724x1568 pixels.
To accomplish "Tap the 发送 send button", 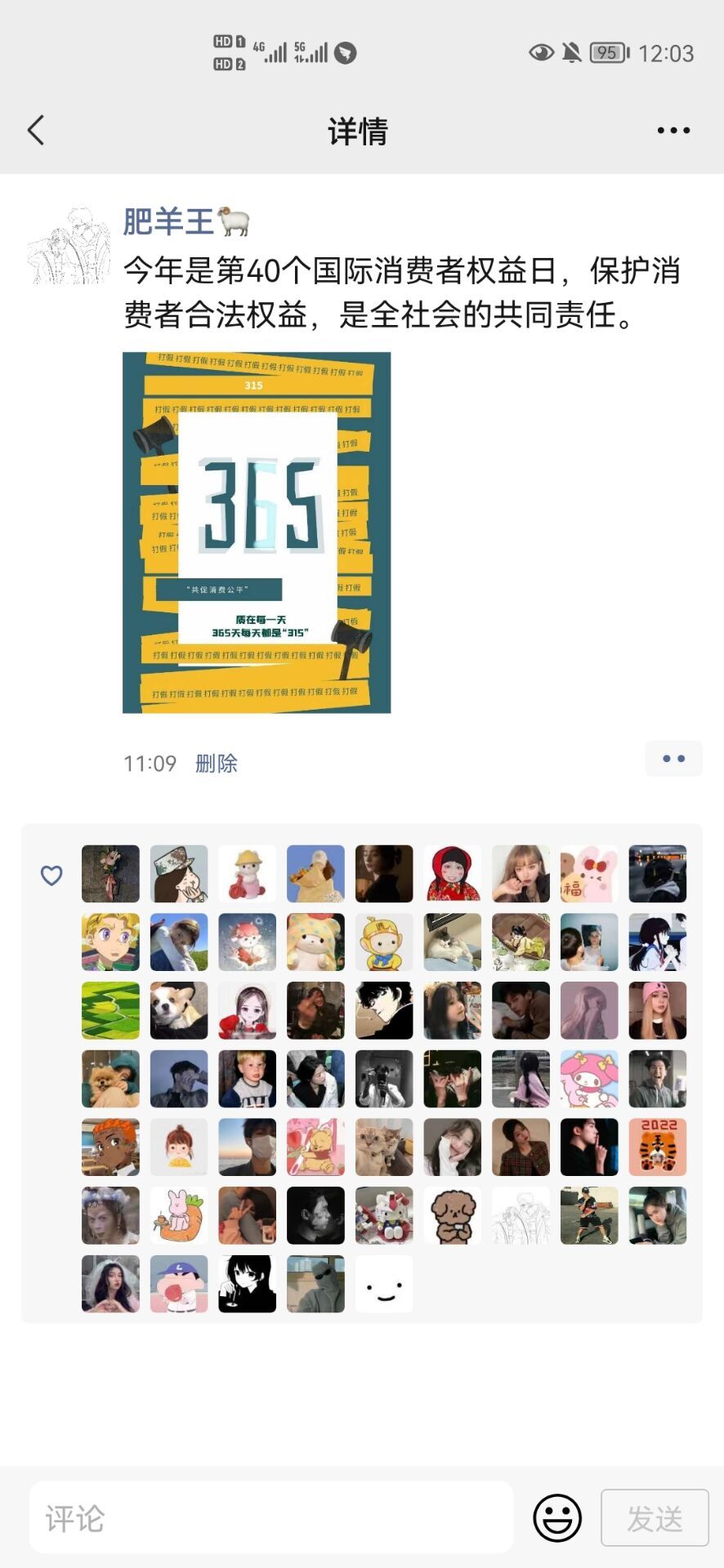I will point(655,1518).
